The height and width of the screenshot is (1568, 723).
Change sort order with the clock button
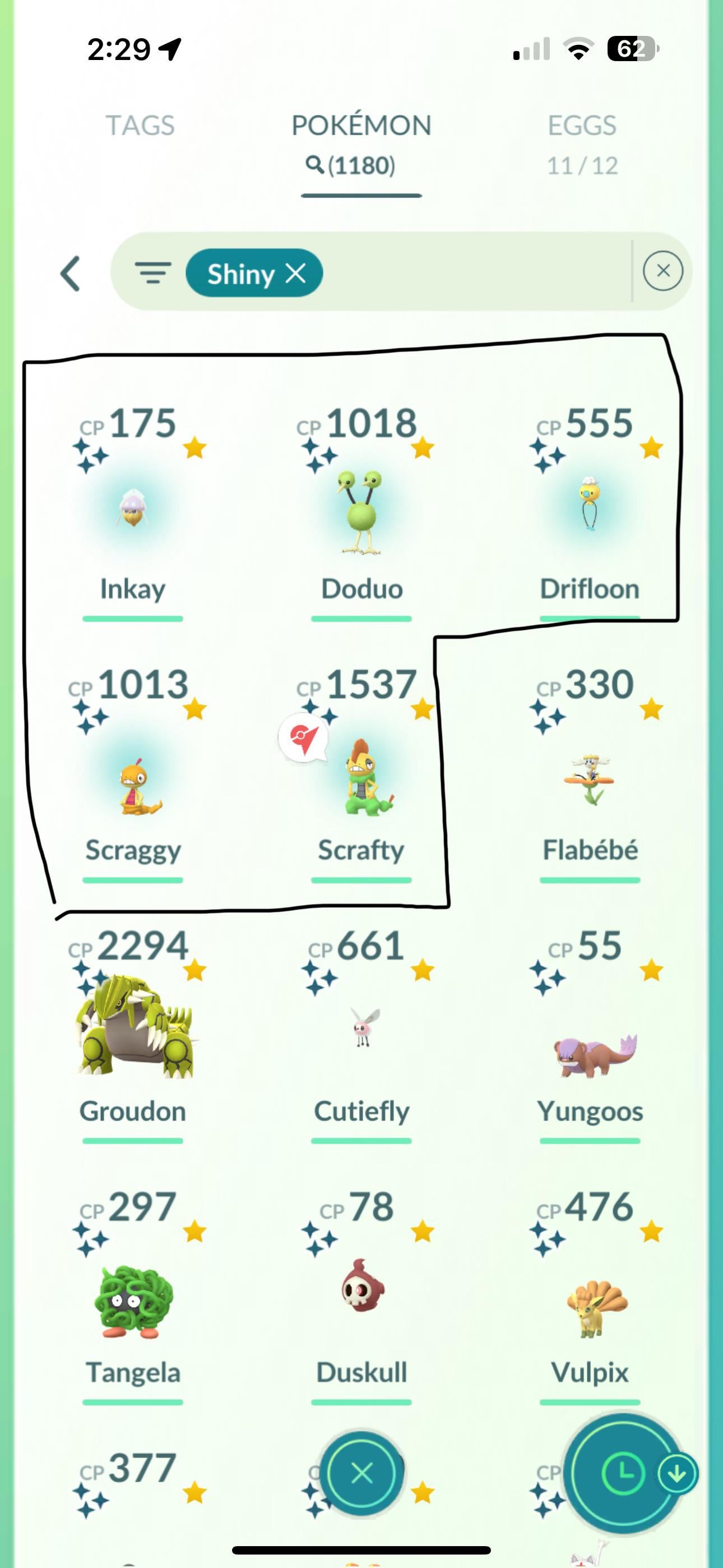click(622, 1473)
